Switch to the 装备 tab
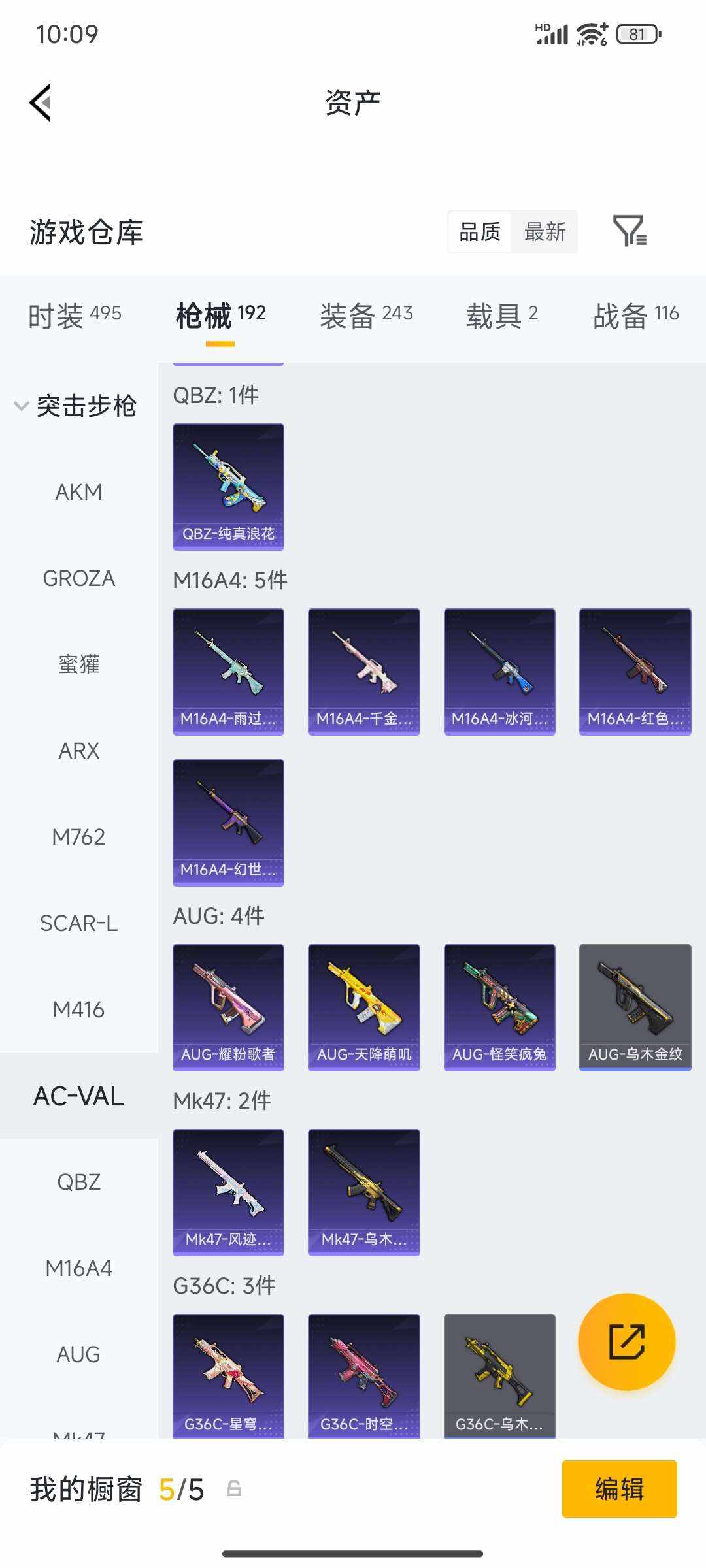 pos(366,315)
